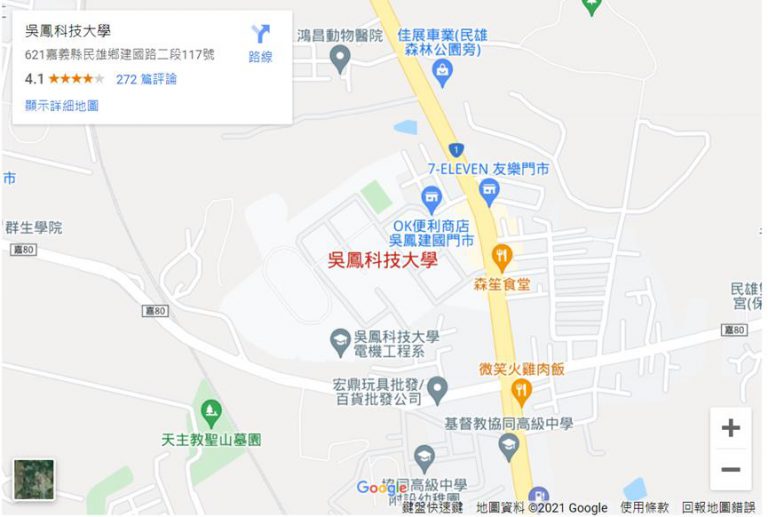Select the 森笙食堂 restaurant pin

[x=502, y=254]
